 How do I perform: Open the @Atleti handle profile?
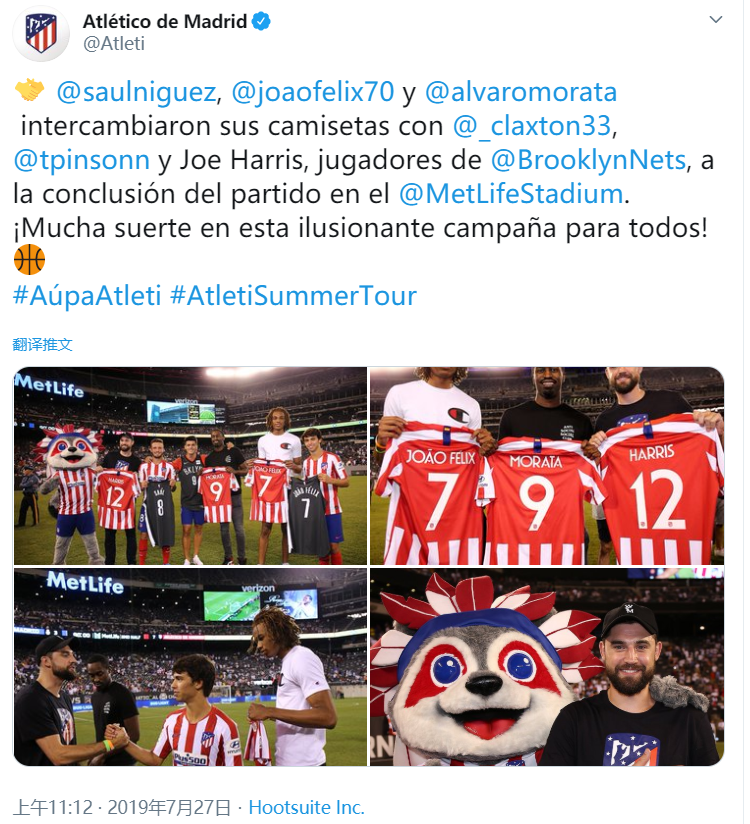click(112, 44)
